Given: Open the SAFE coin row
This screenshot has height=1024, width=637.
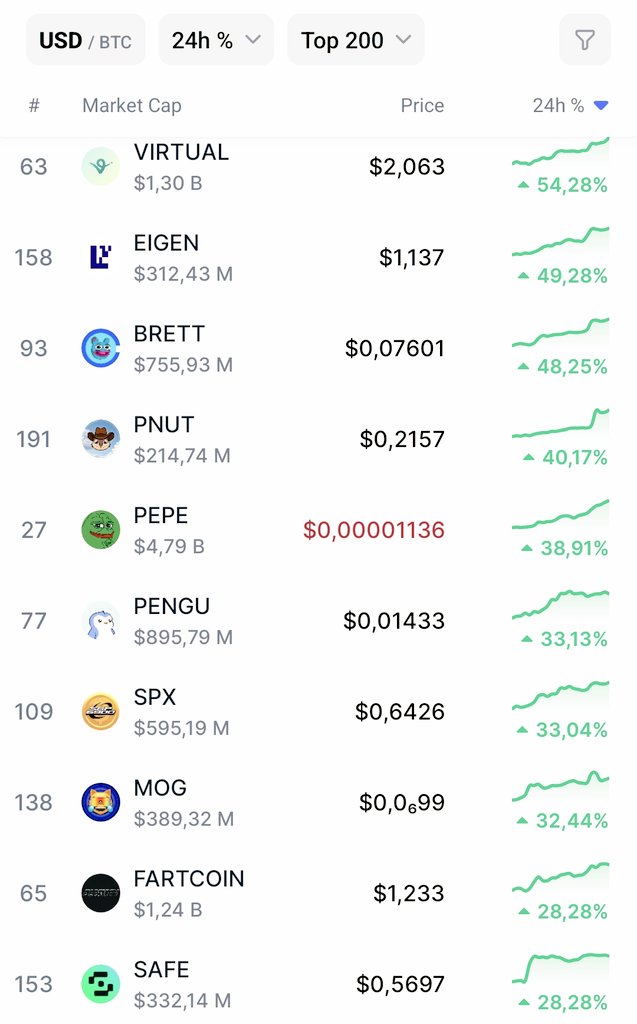Looking at the screenshot, I should pyautogui.click(x=318, y=984).
